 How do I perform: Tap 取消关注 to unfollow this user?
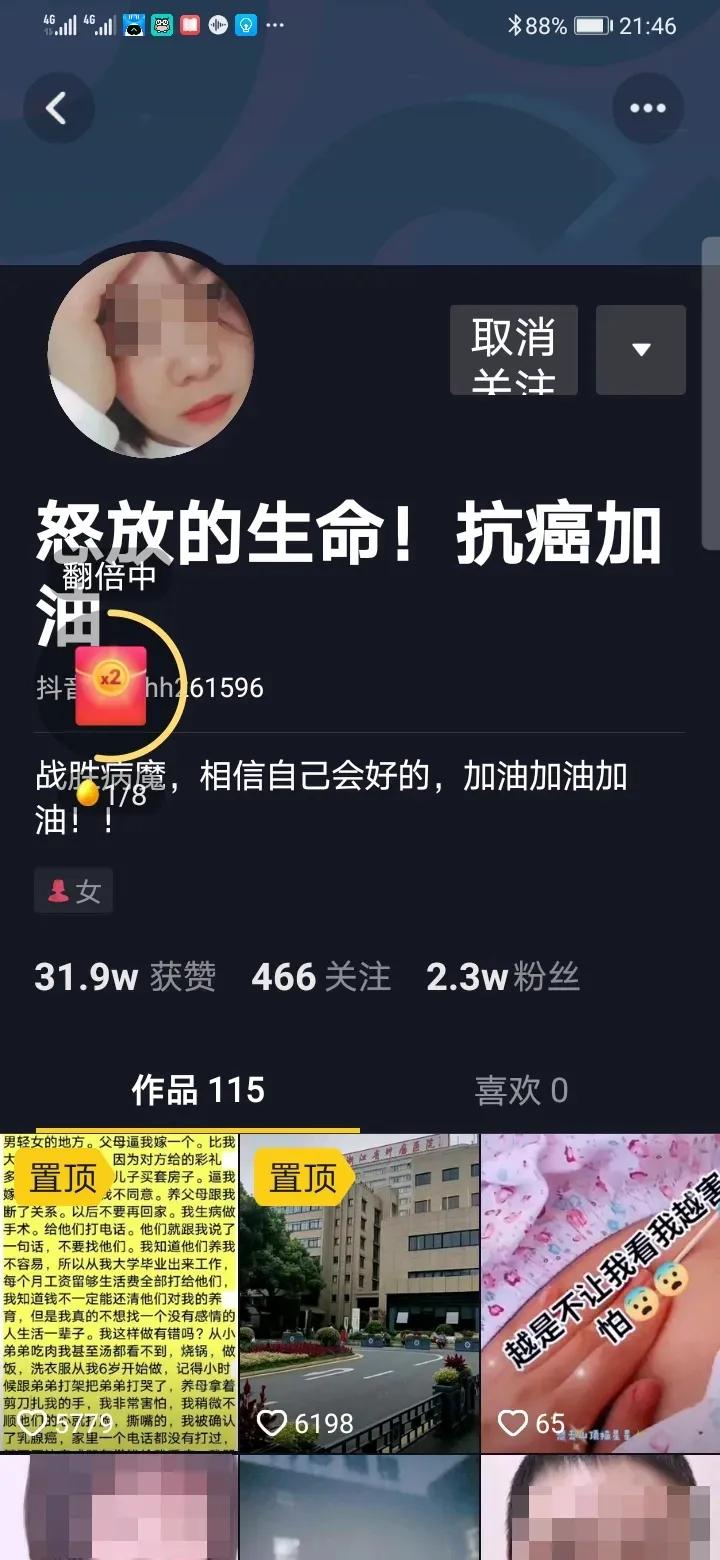(513, 350)
